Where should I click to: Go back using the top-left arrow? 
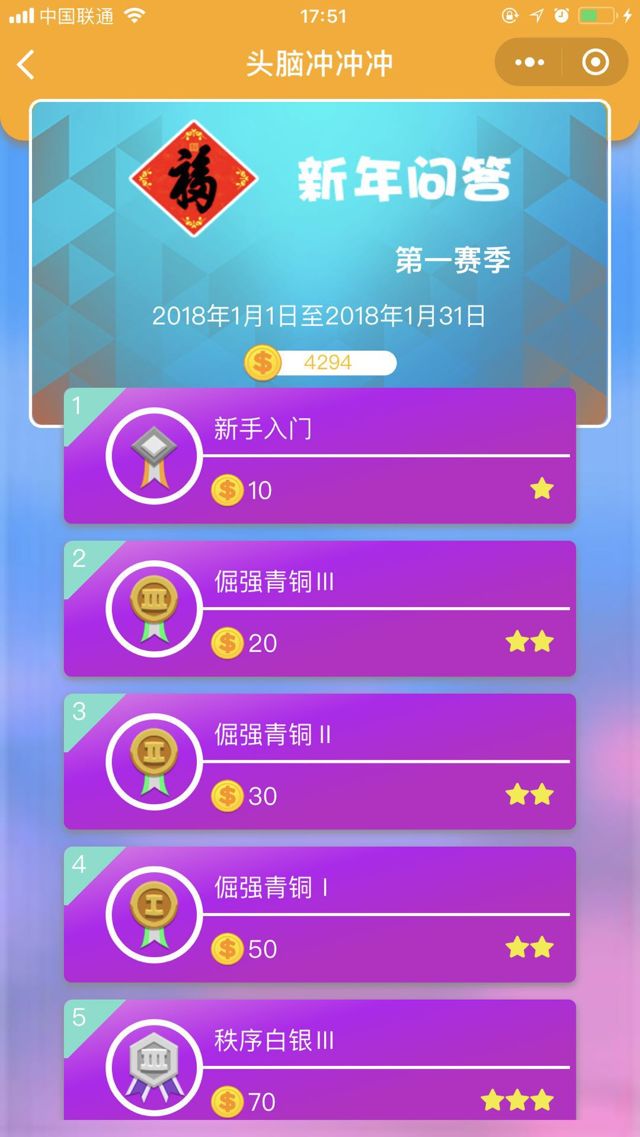pos(27,65)
